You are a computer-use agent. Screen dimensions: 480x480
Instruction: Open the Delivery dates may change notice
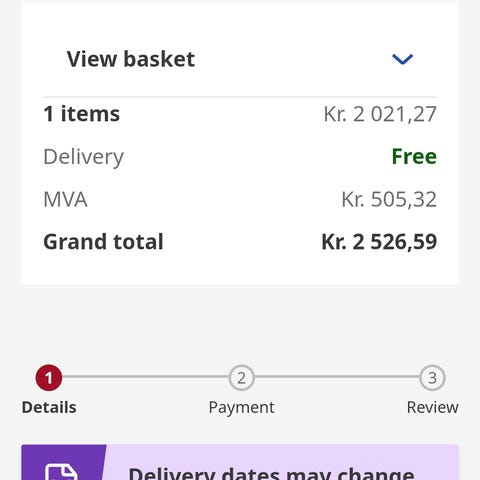240,463
